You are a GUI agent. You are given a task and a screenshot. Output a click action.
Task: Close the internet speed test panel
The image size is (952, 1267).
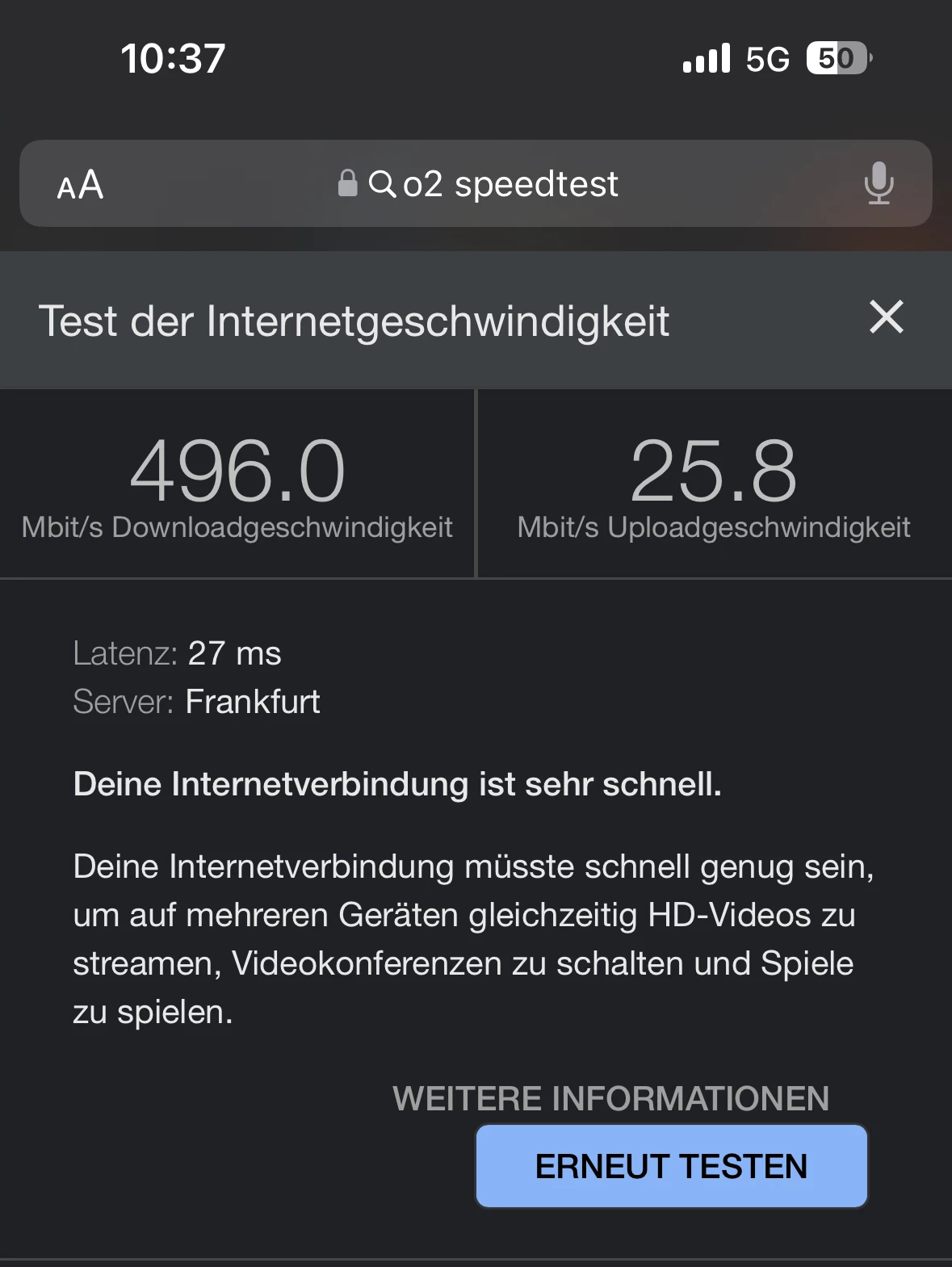886,317
